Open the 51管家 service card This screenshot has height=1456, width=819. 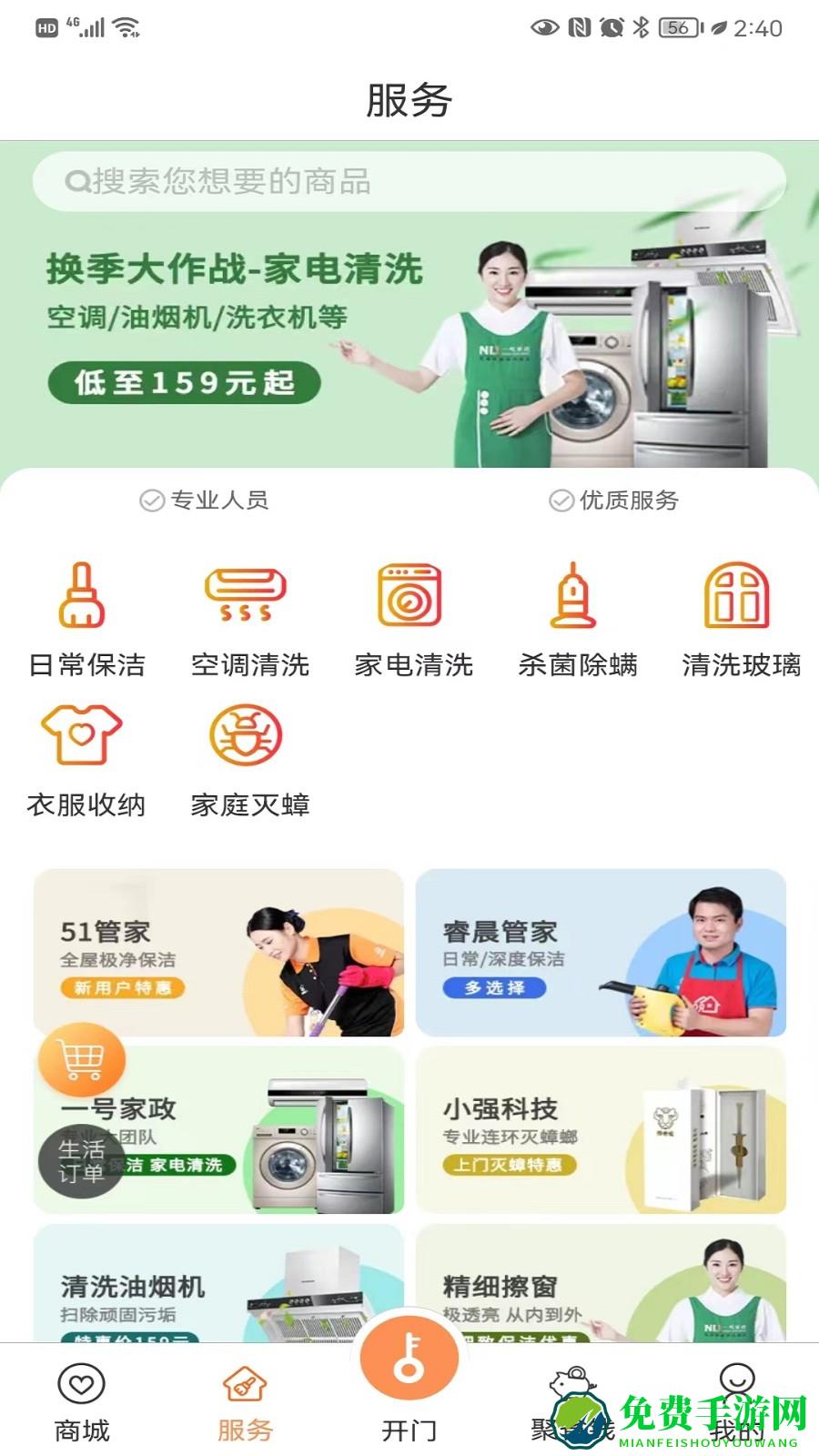pyautogui.click(x=217, y=951)
